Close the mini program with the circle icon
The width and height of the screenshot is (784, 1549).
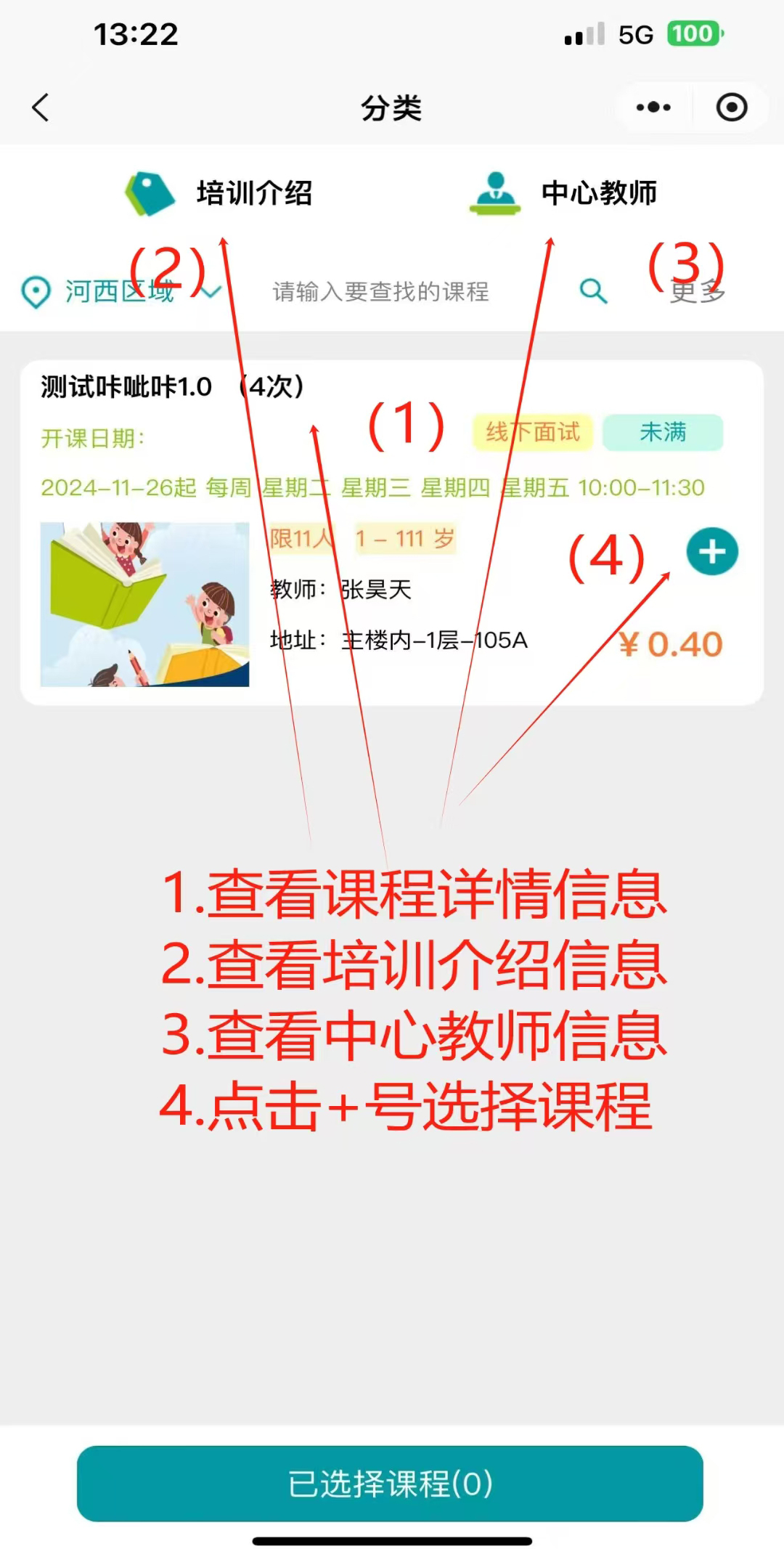731,107
